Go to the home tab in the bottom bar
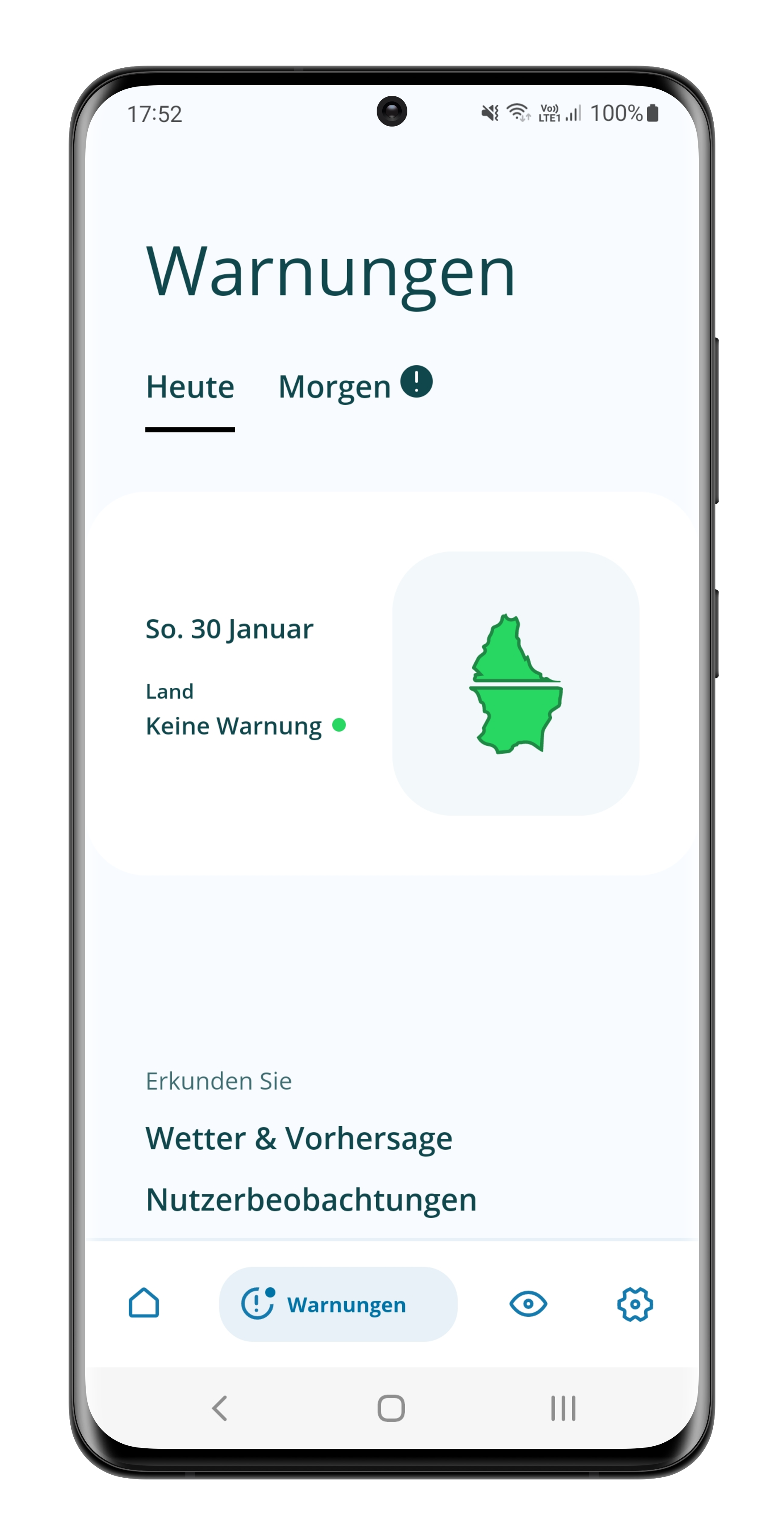The height and width of the screenshot is (1534, 784). pos(144,1303)
